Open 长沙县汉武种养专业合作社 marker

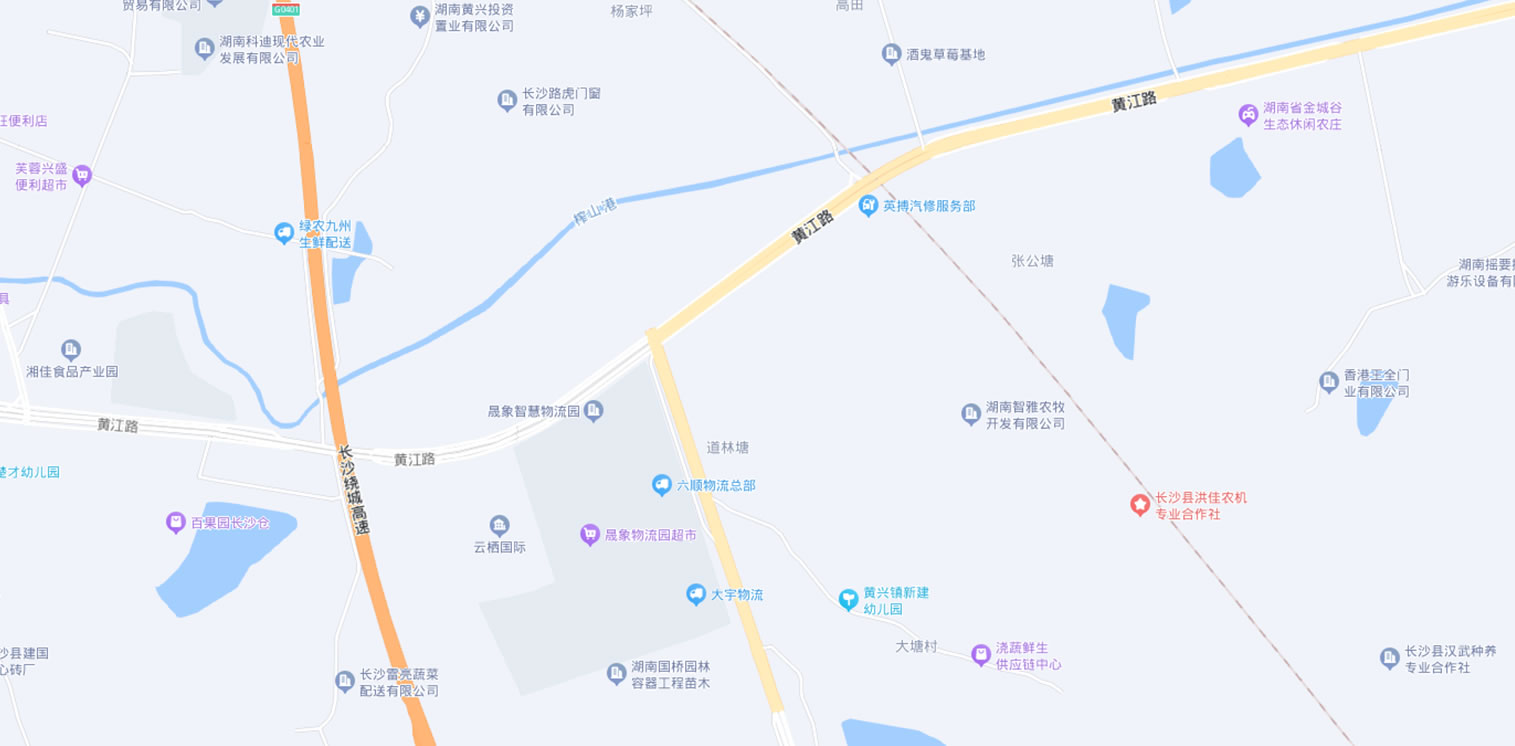[x=1389, y=658]
